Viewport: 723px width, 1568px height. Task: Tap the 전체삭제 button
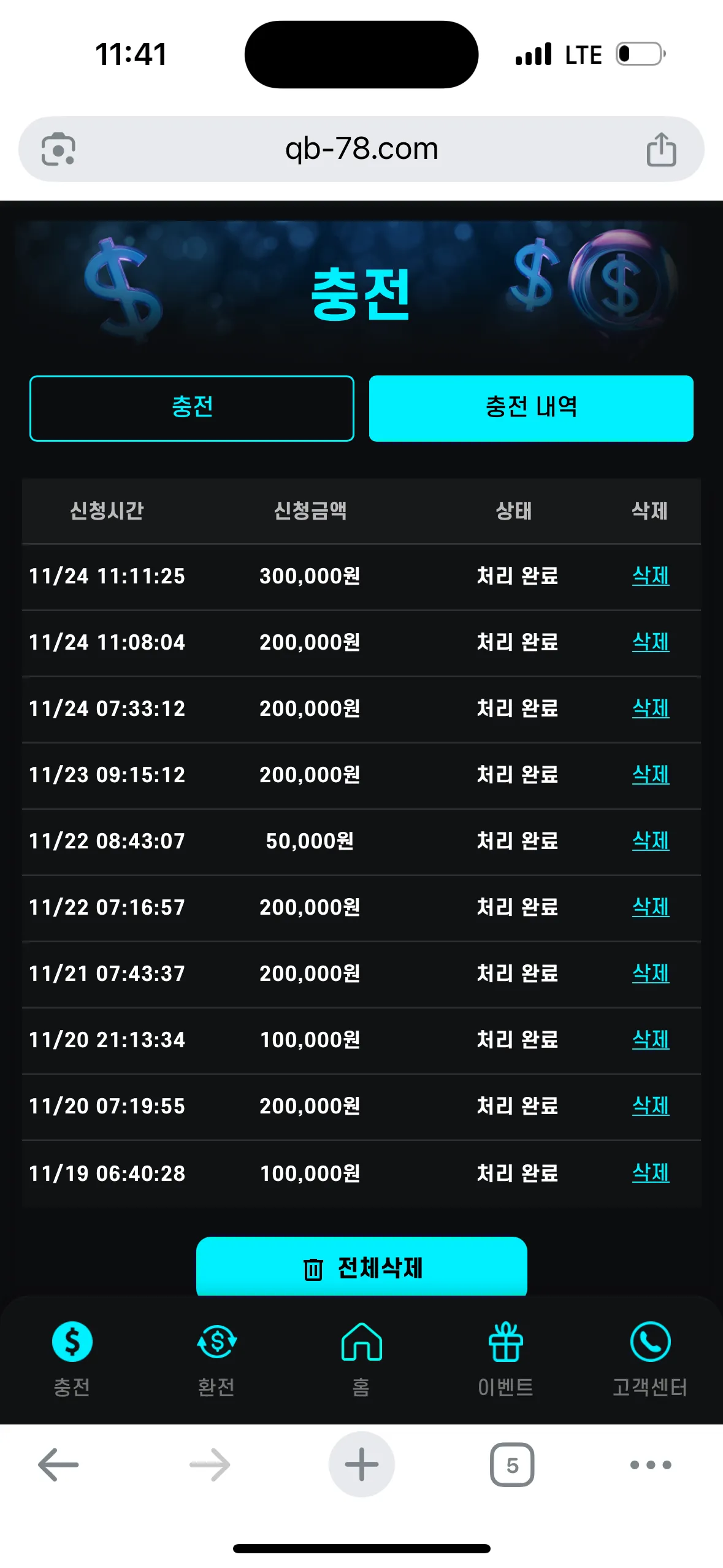pos(361,1267)
